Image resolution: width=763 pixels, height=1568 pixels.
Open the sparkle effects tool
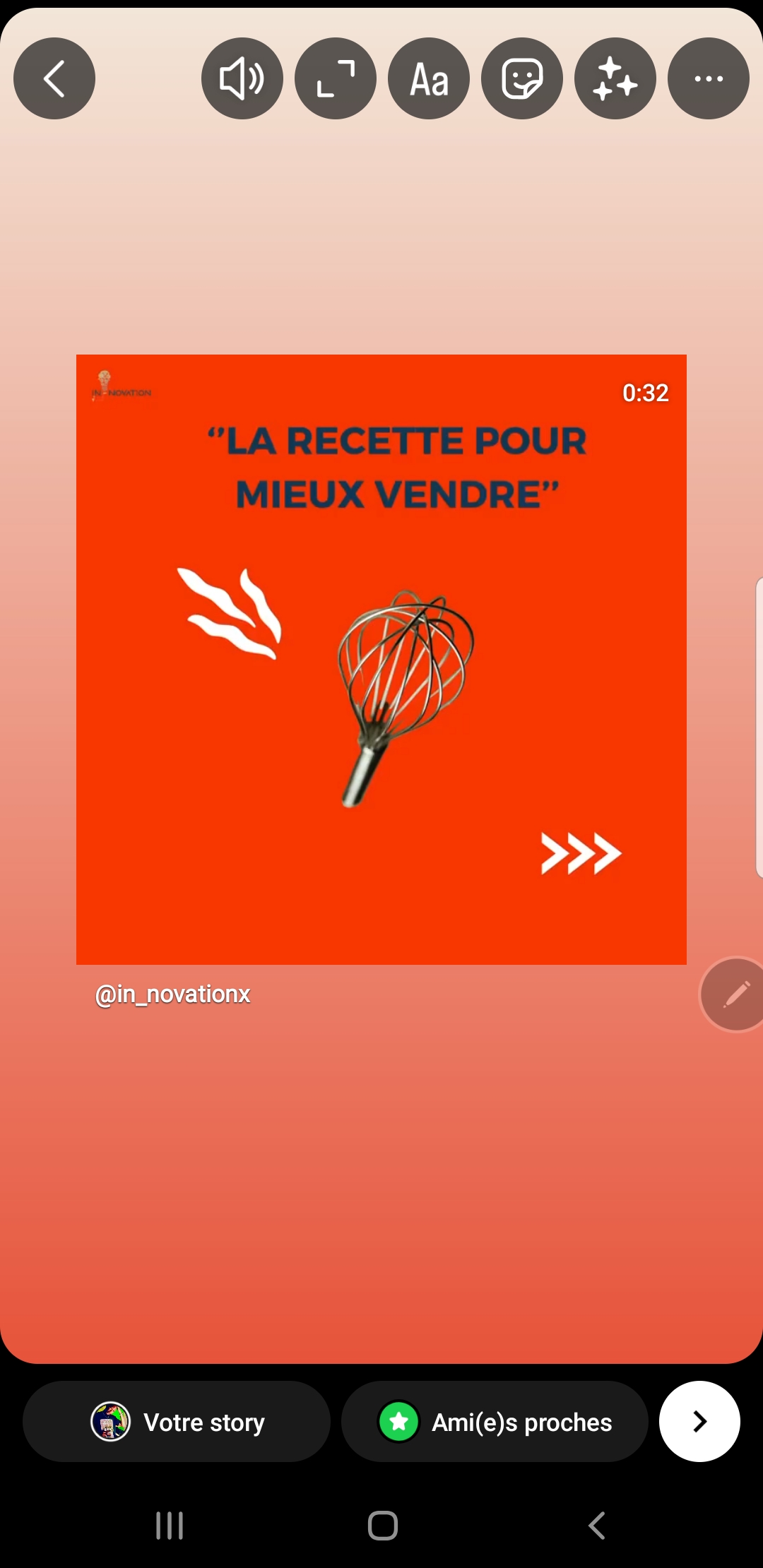(x=615, y=78)
